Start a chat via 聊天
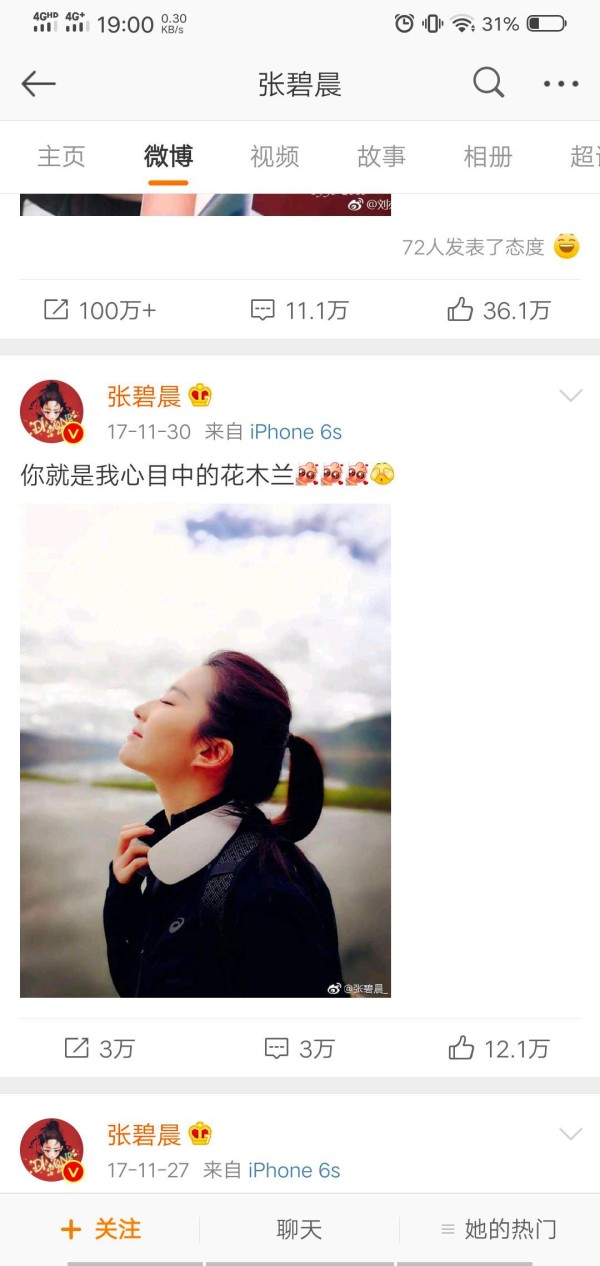 (299, 1229)
